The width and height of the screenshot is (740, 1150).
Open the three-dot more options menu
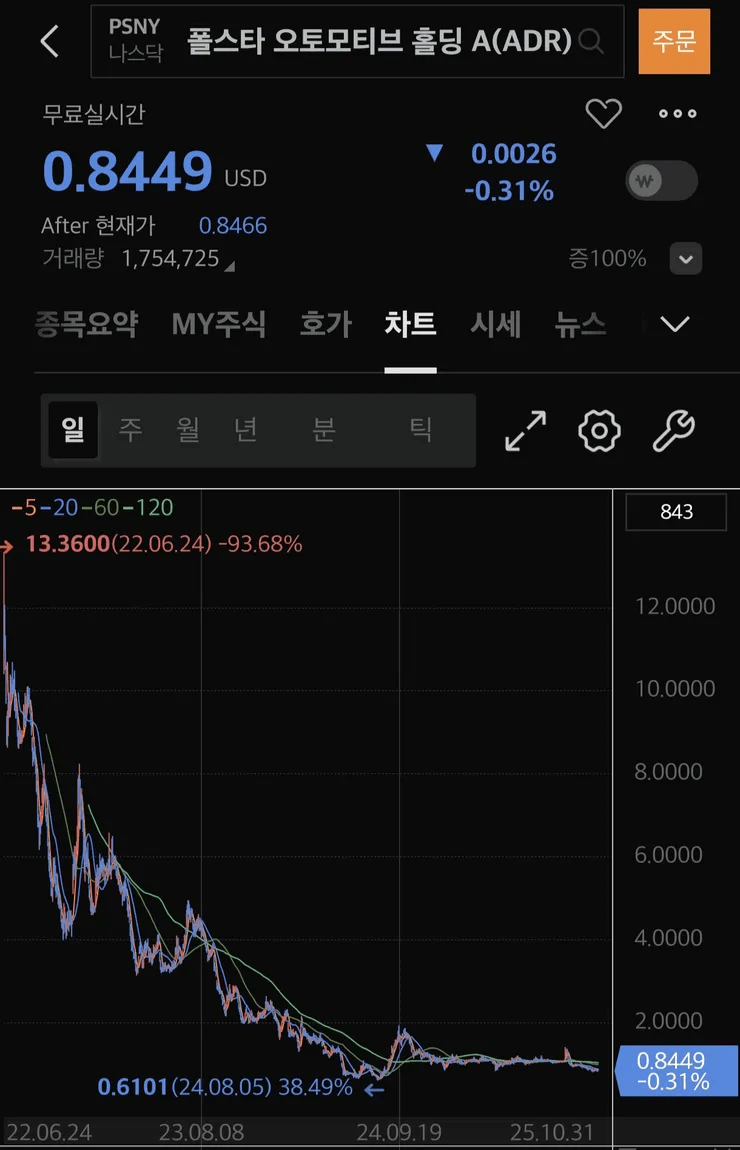(x=676, y=113)
